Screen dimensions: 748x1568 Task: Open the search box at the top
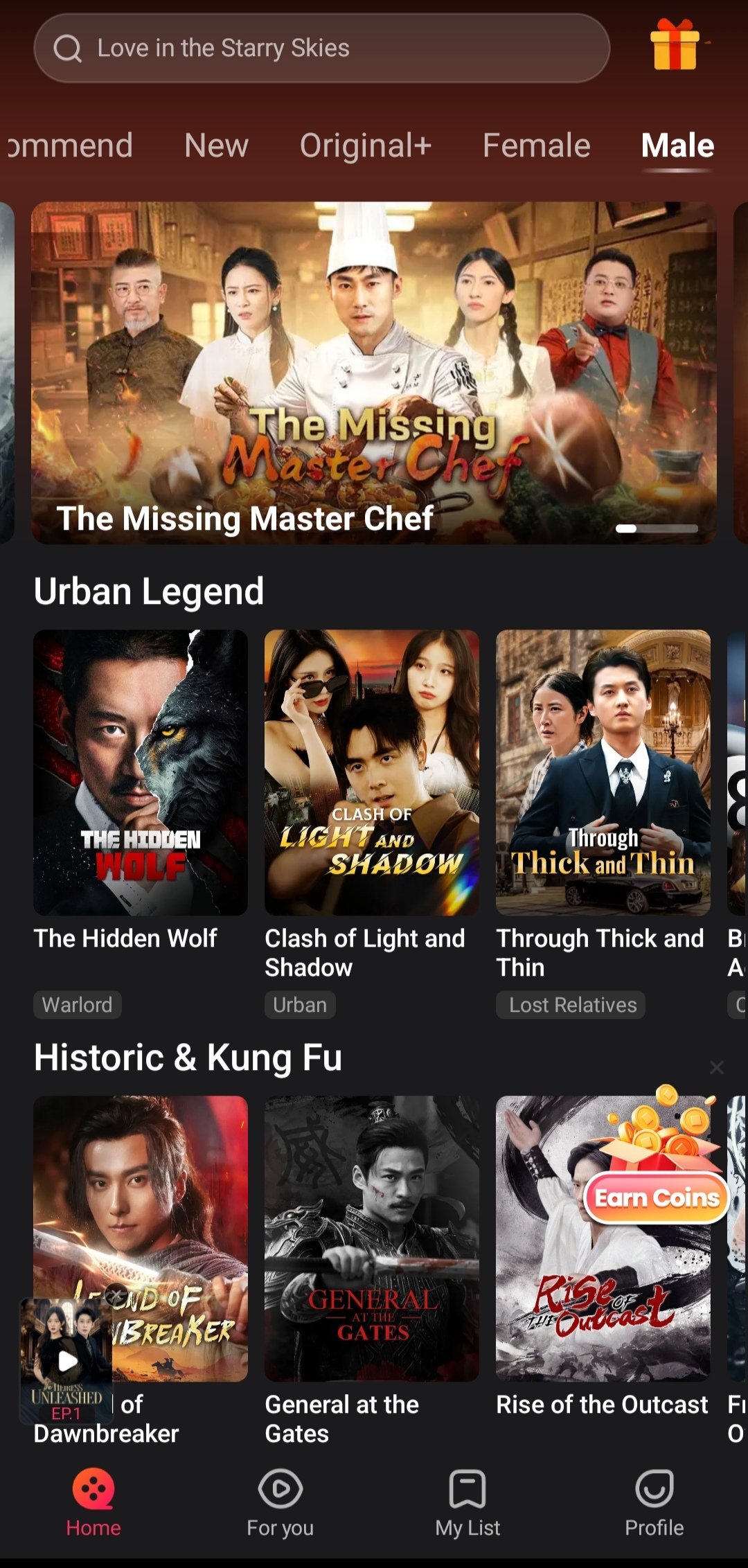tap(321, 48)
